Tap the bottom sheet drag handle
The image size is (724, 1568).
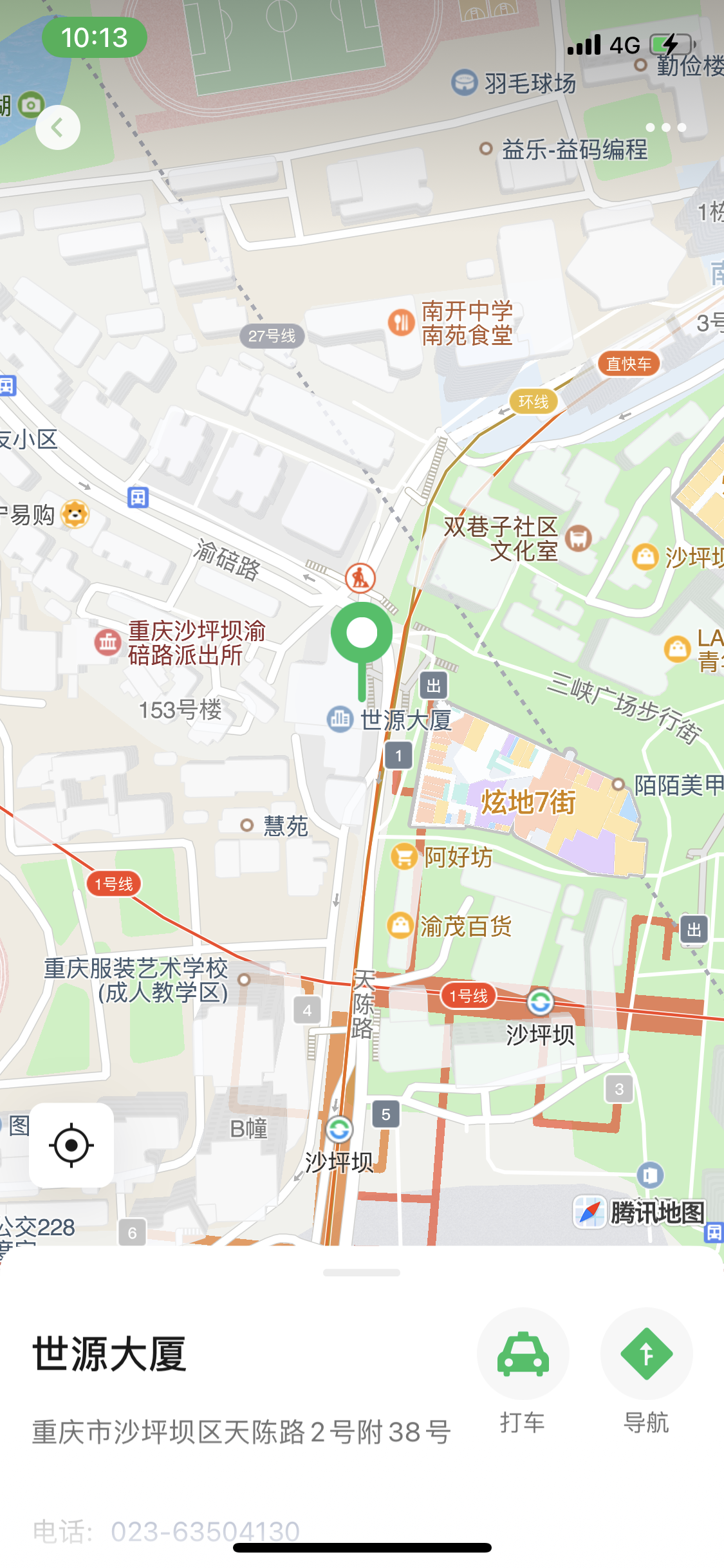pyautogui.click(x=362, y=1273)
